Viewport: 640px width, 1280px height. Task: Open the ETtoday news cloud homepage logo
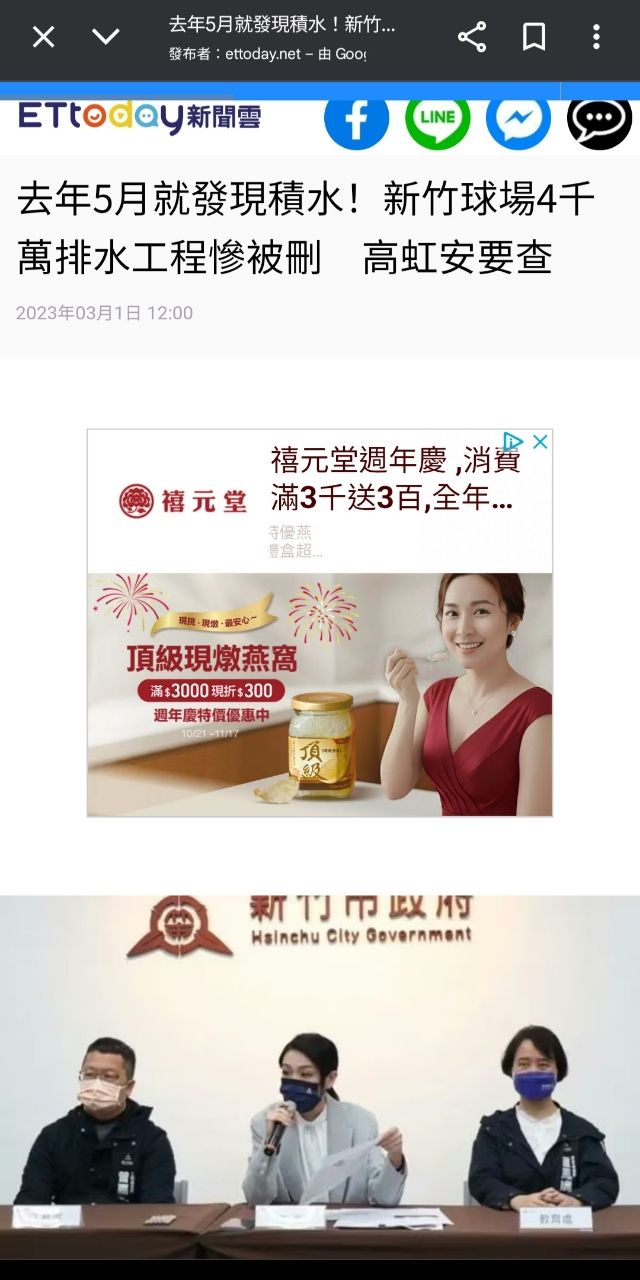[140, 117]
